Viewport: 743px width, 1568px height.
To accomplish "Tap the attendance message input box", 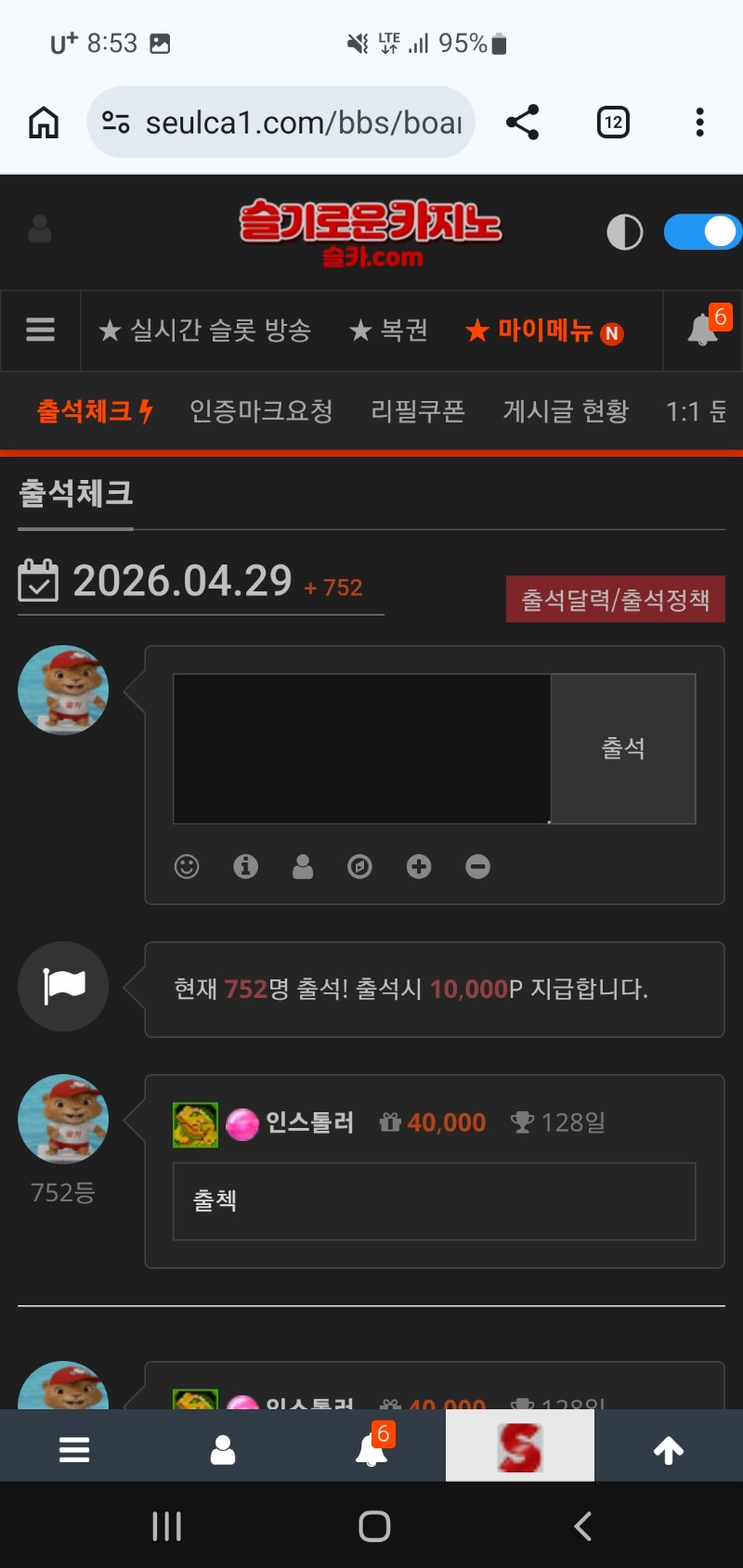I will tap(361, 748).
